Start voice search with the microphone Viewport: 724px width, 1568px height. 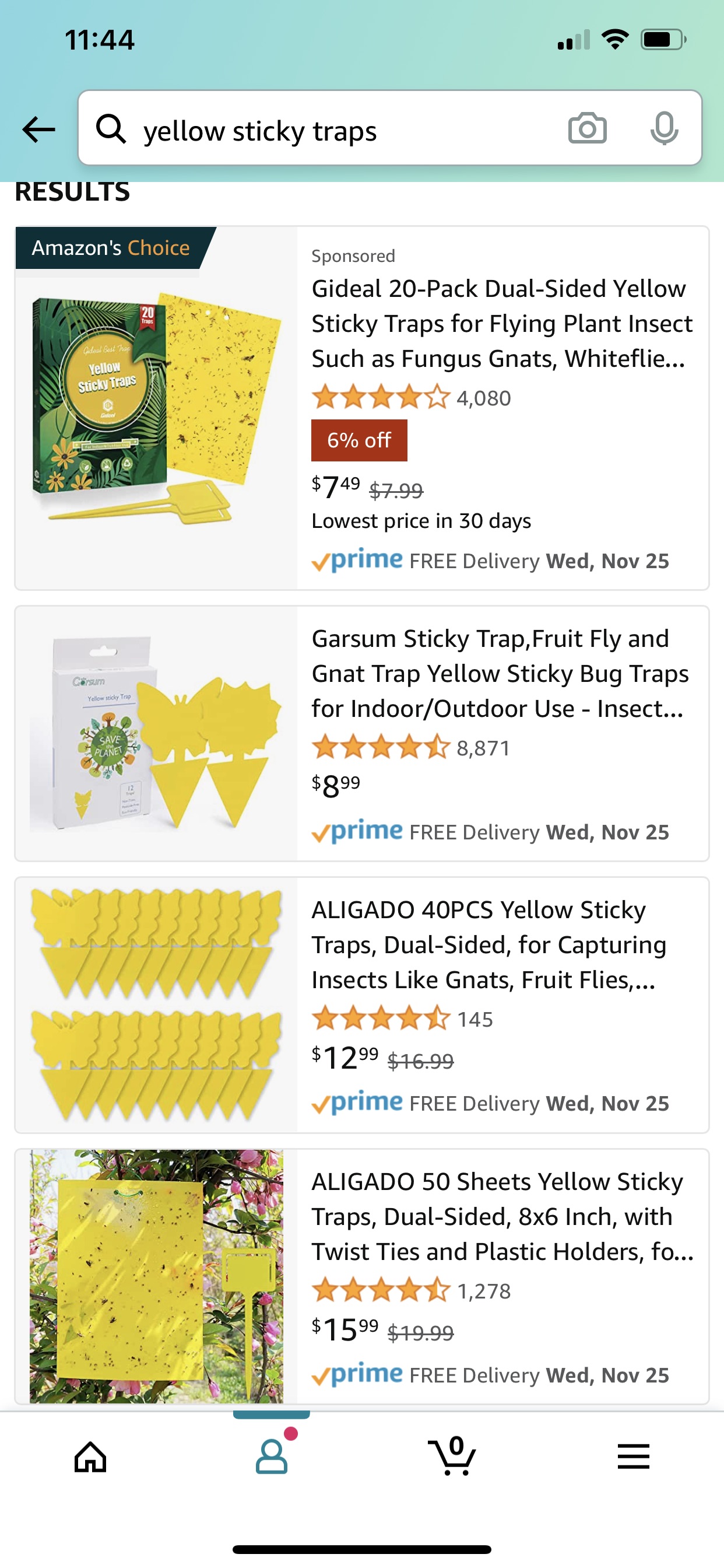click(664, 128)
